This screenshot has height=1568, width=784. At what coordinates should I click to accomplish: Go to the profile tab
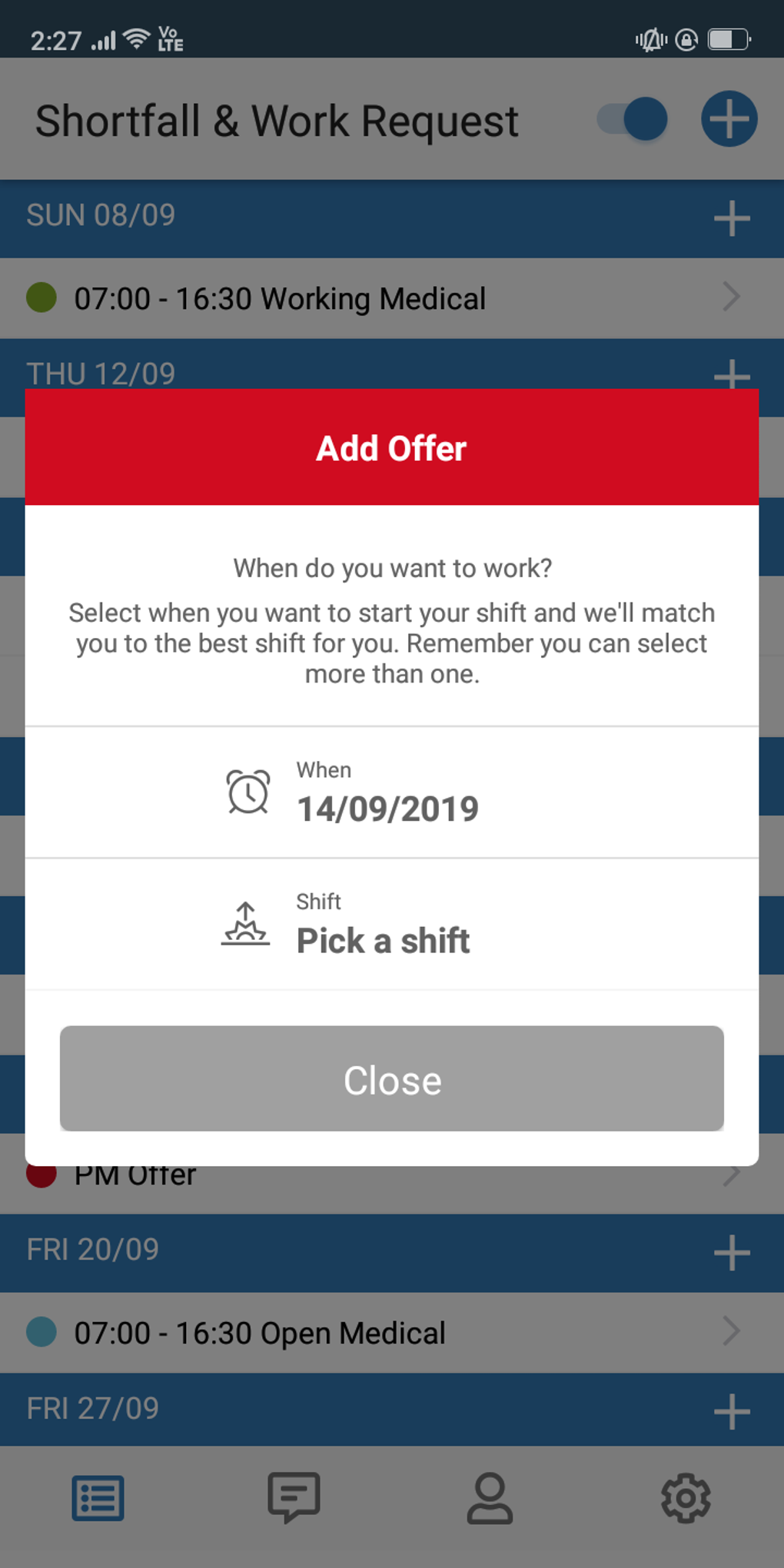(x=490, y=1498)
